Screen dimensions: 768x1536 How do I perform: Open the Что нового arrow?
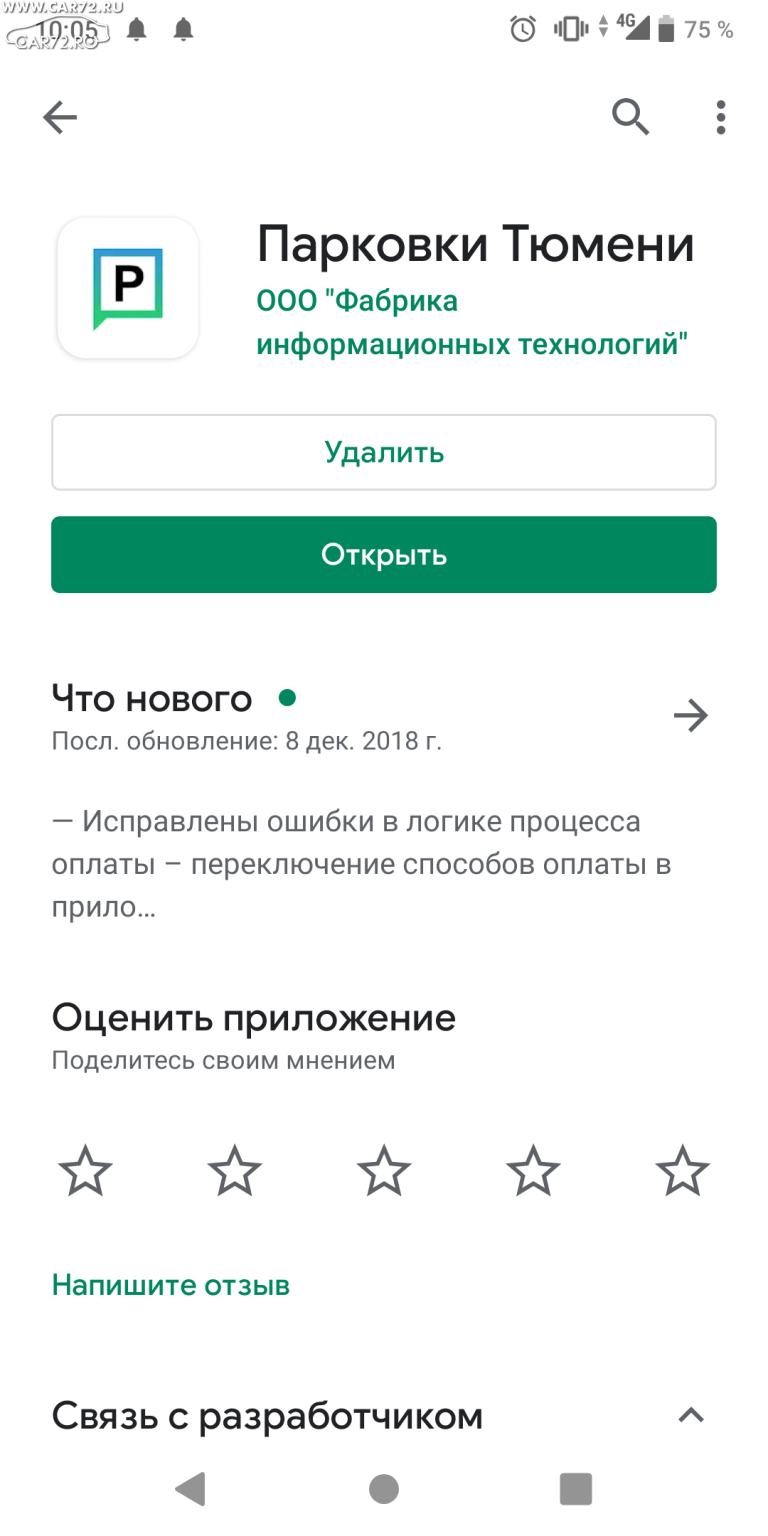point(691,716)
